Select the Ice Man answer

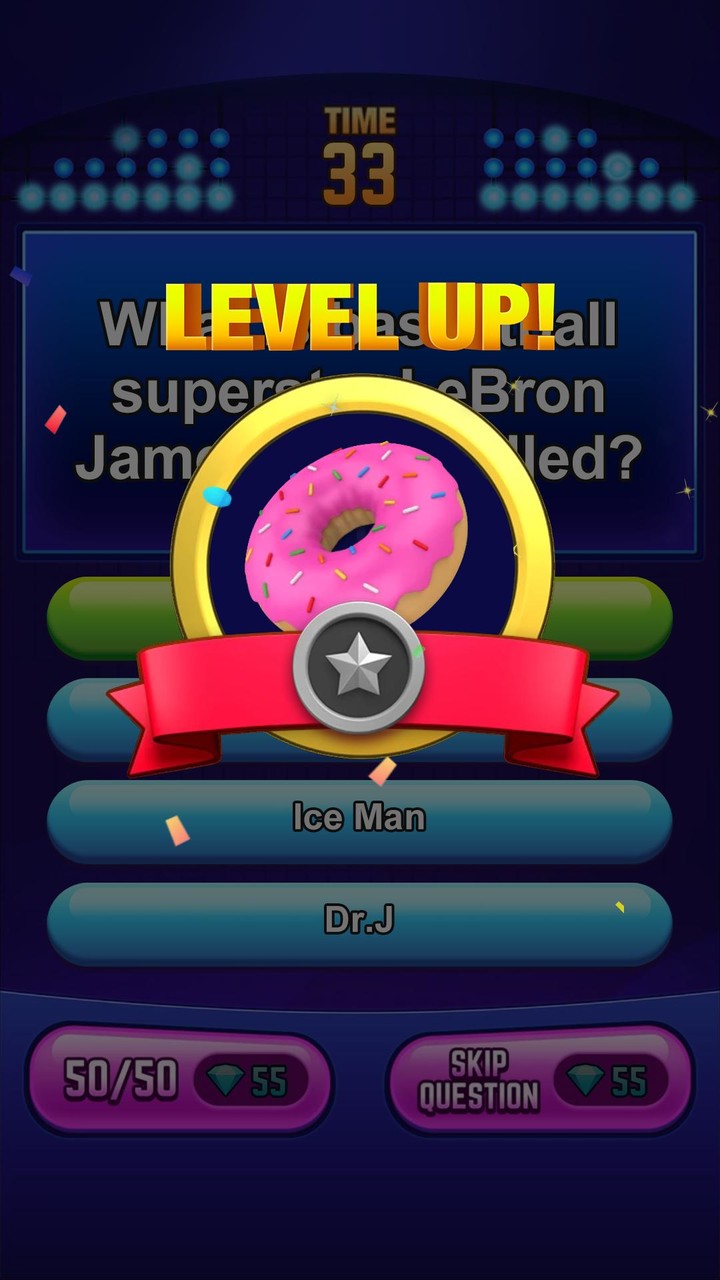(359, 818)
